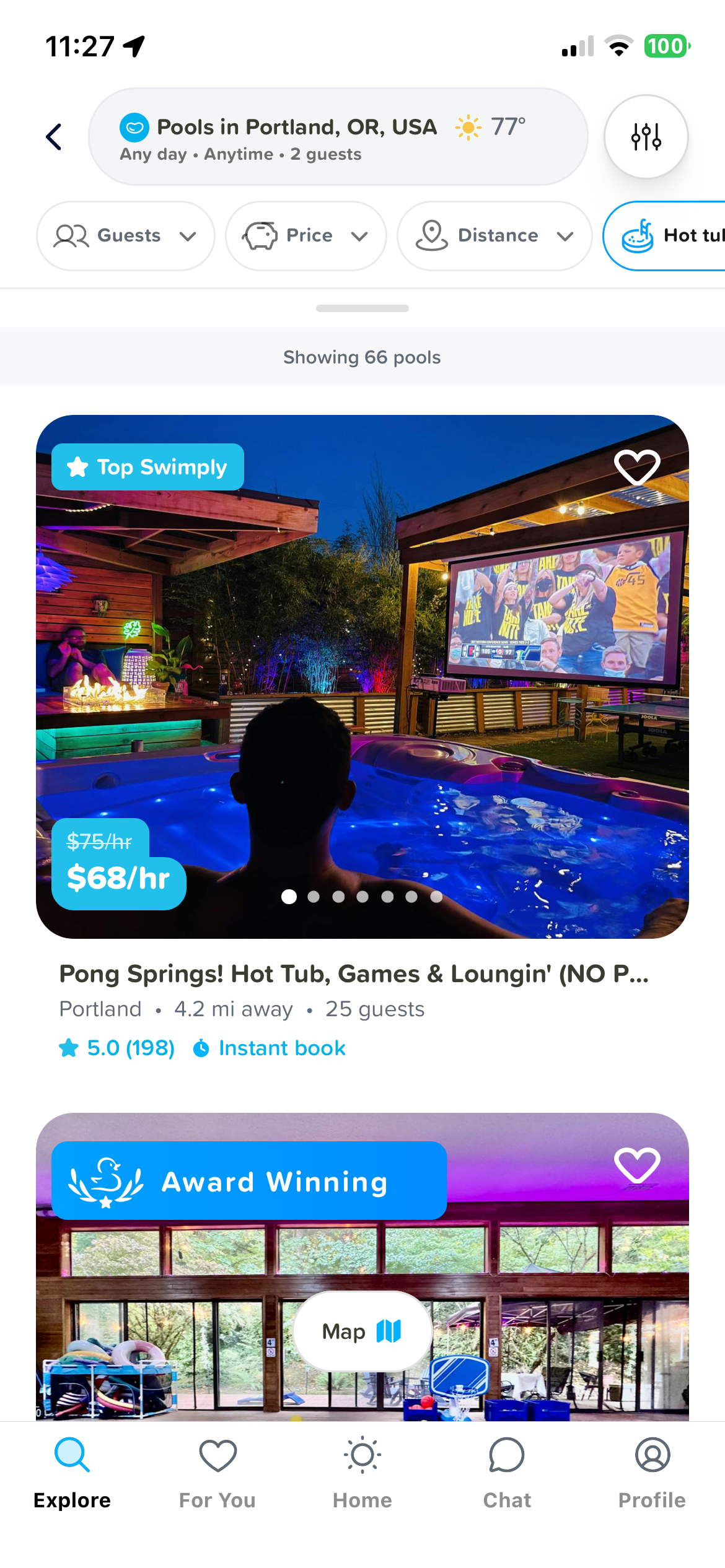
Task: Switch to the Profile tab
Action: click(x=652, y=1474)
